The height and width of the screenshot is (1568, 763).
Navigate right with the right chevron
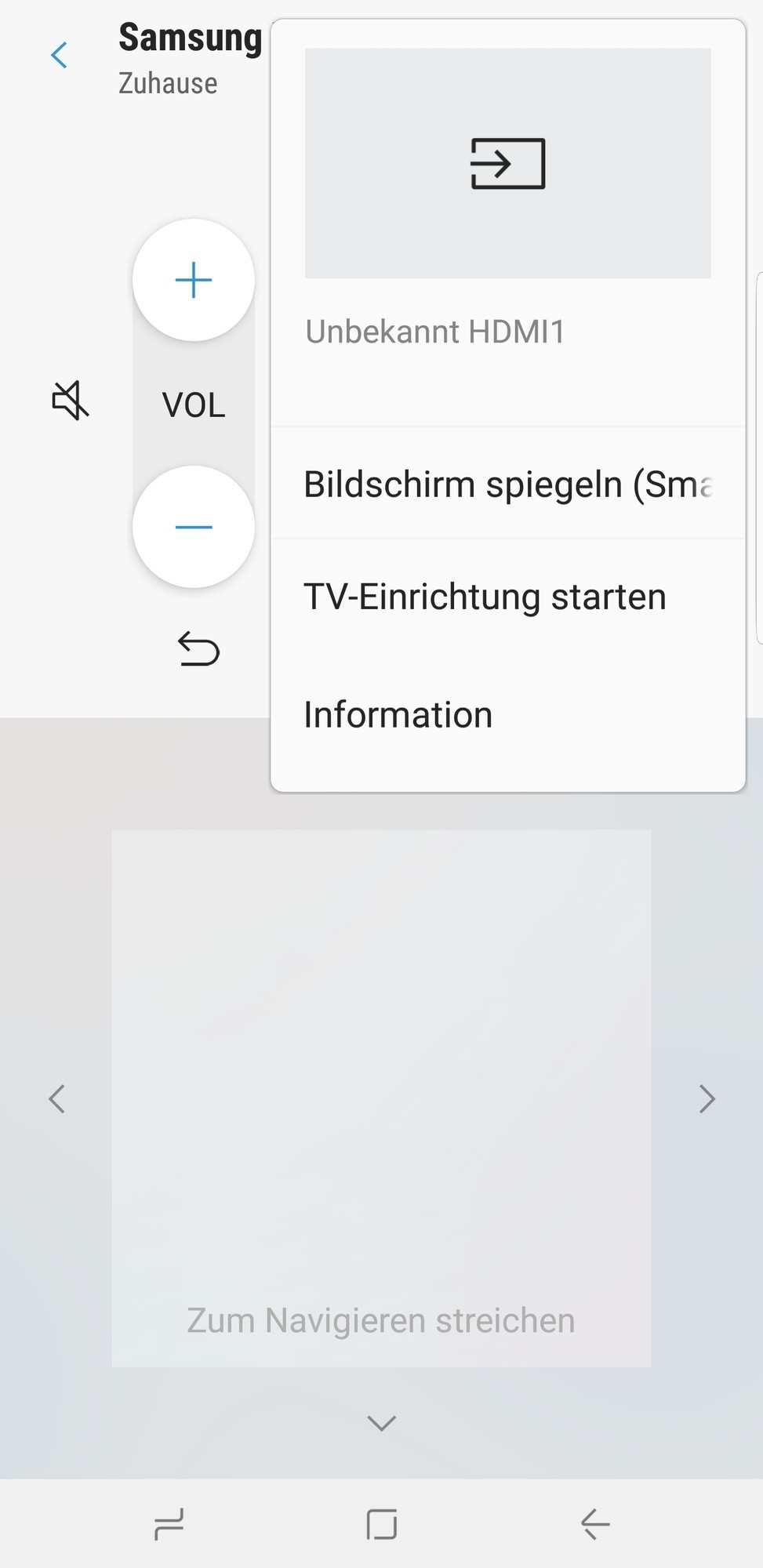point(707,1099)
